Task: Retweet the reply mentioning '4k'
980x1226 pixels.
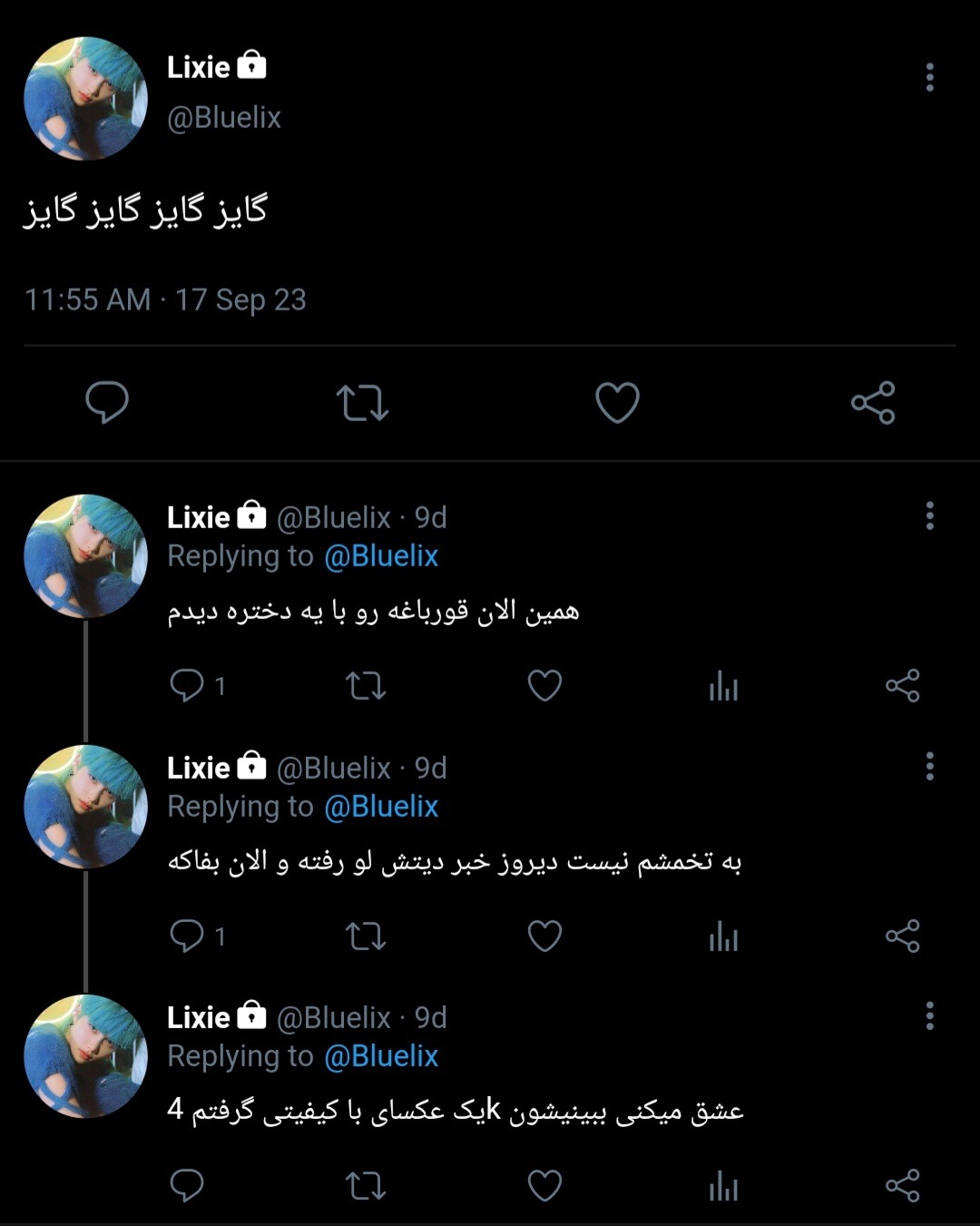Action: pos(366,1185)
